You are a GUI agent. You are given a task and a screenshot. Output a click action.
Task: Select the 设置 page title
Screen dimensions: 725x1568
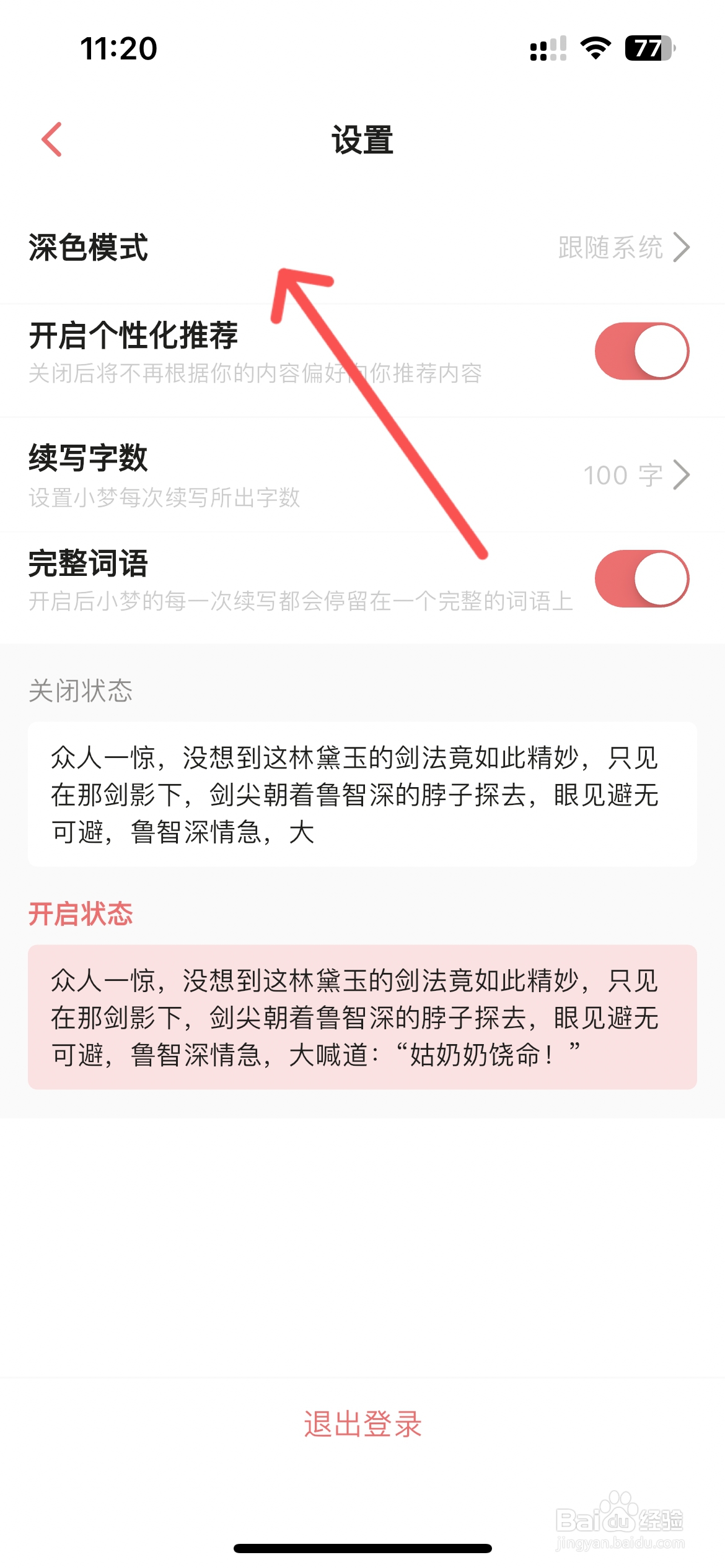(362, 139)
